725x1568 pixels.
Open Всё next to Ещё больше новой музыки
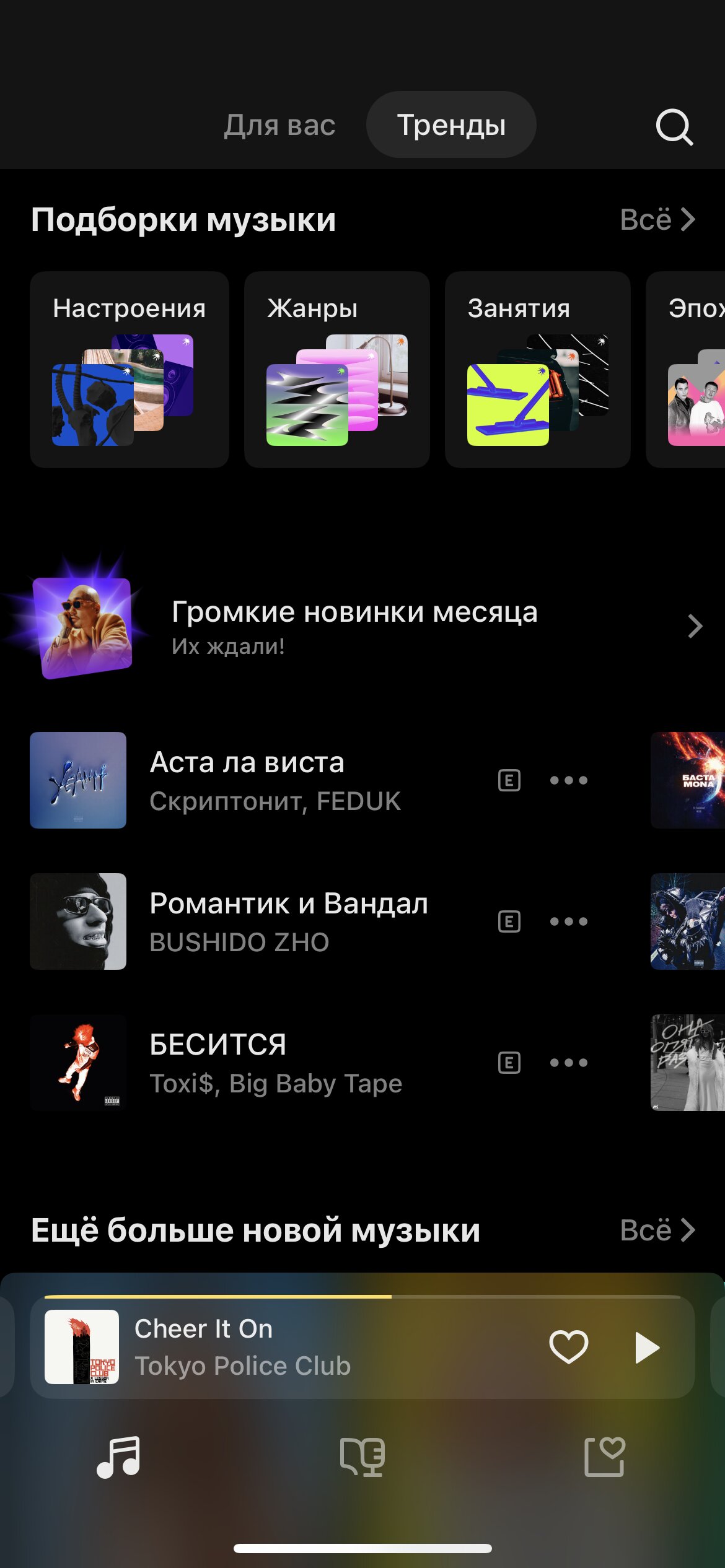click(657, 1230)
